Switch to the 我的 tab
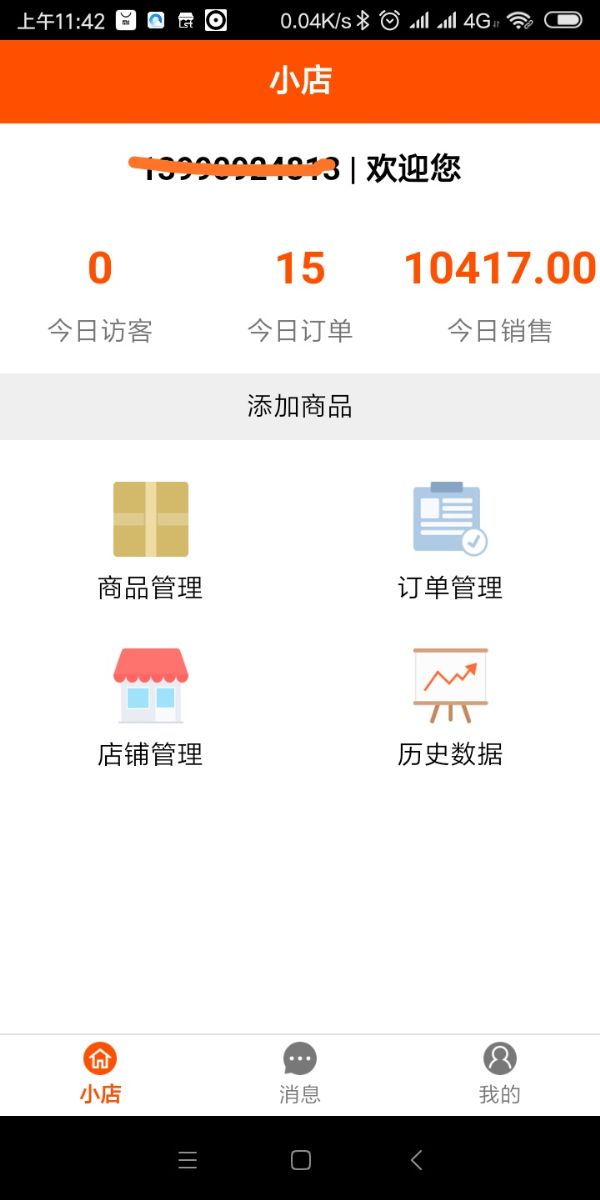 click(x=499, y=1074)
